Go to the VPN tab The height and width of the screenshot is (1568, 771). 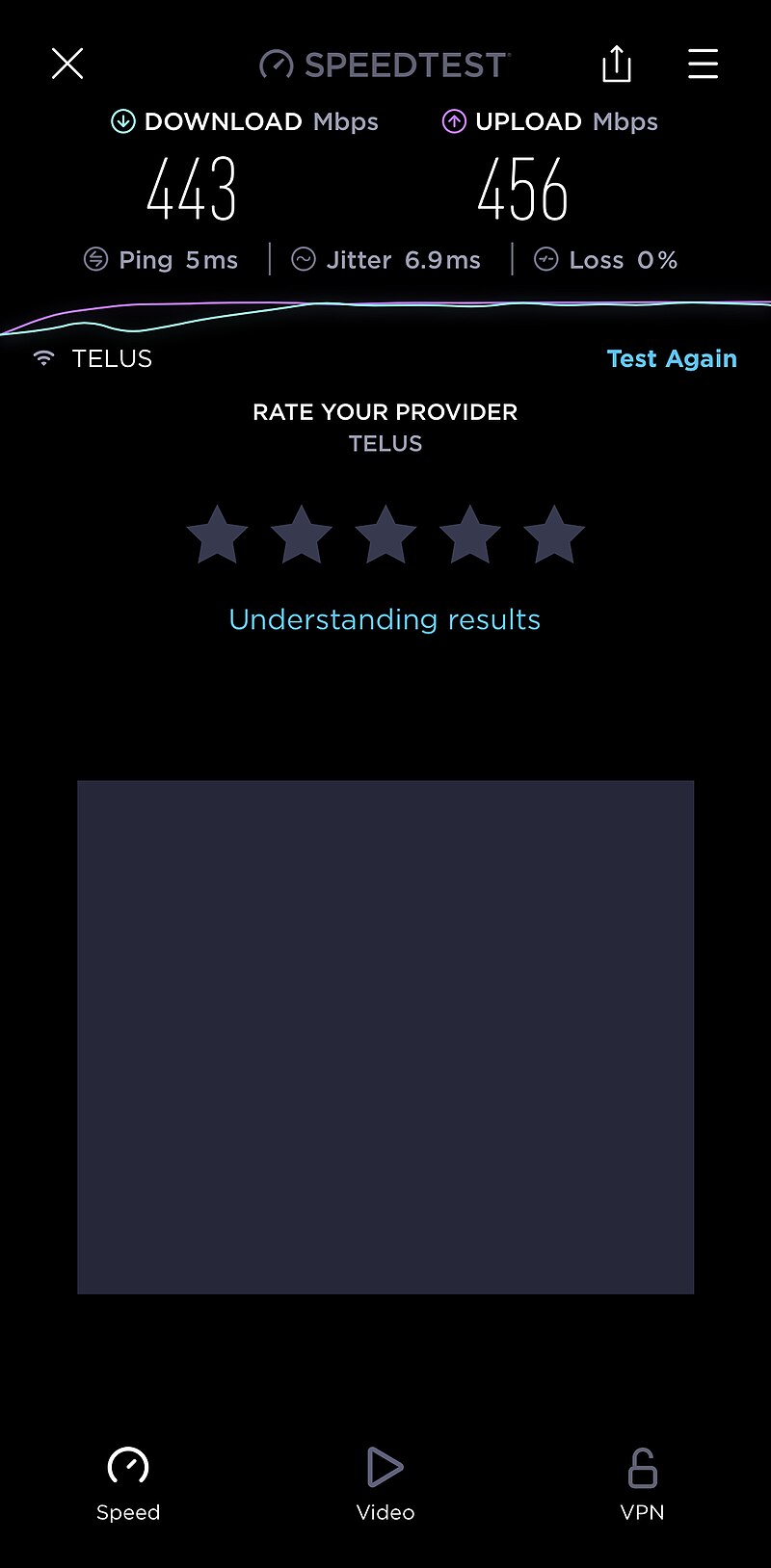[x=642, y=1483]
